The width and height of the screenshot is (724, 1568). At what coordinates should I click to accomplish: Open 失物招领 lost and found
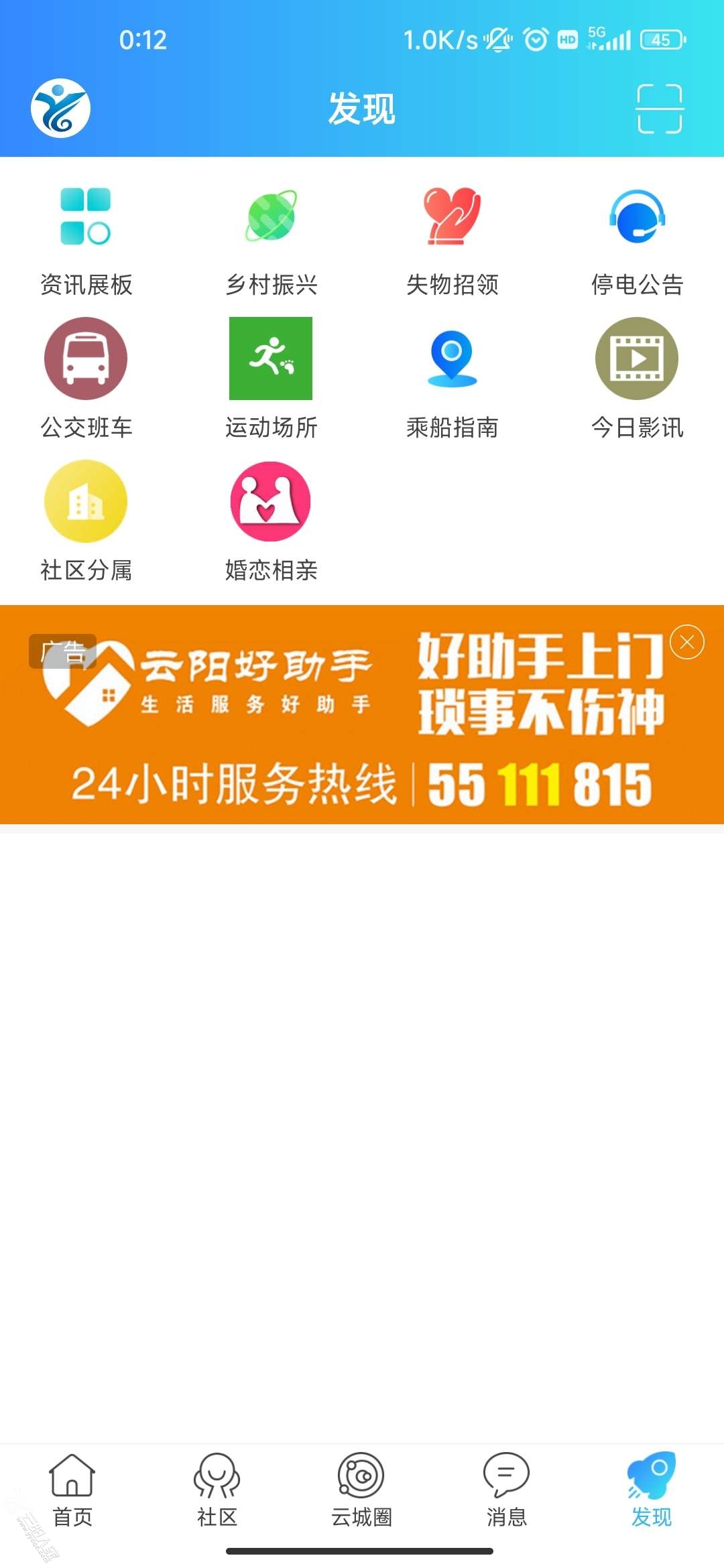pyautogui.click(x=452, y=241)
